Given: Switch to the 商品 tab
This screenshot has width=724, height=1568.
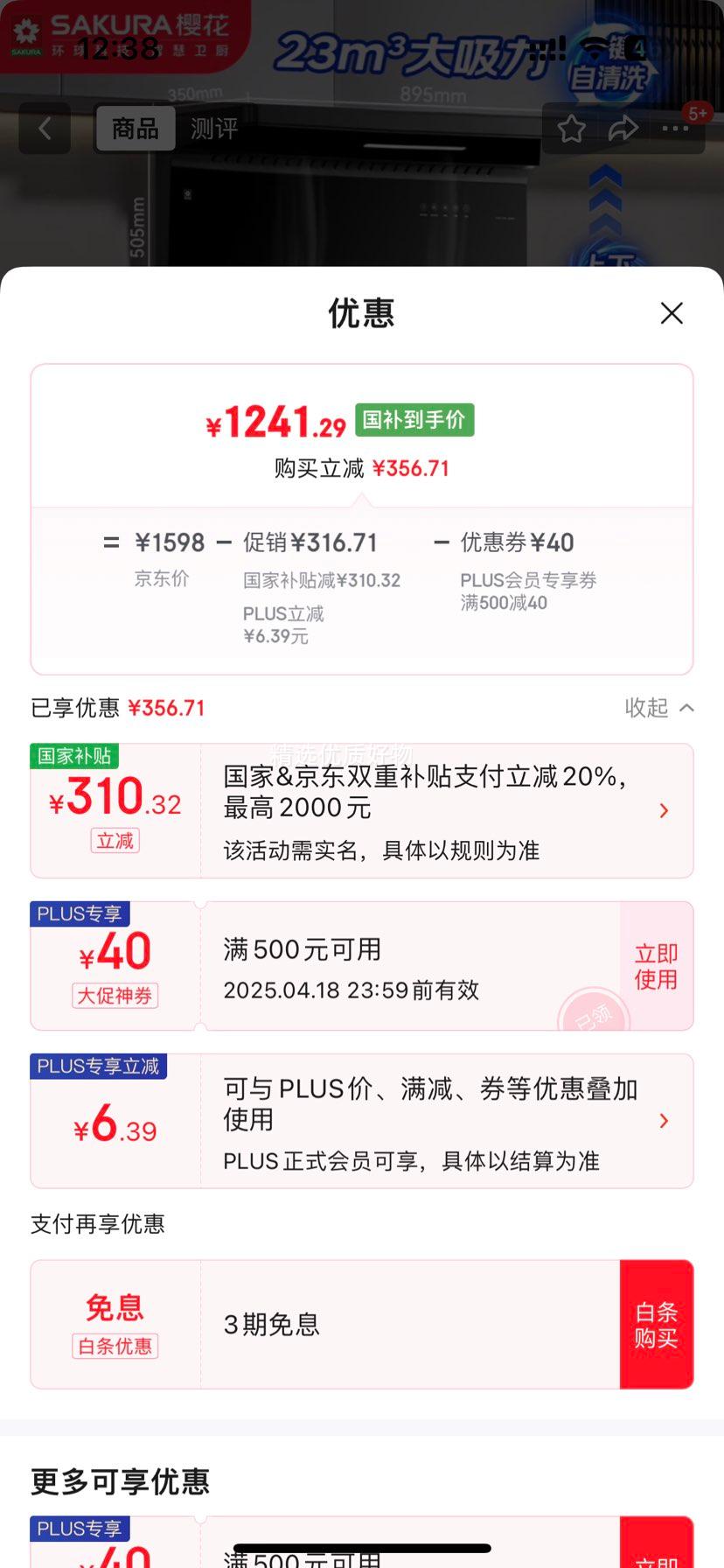Looking at the screenshot, I should coord(136,128).
